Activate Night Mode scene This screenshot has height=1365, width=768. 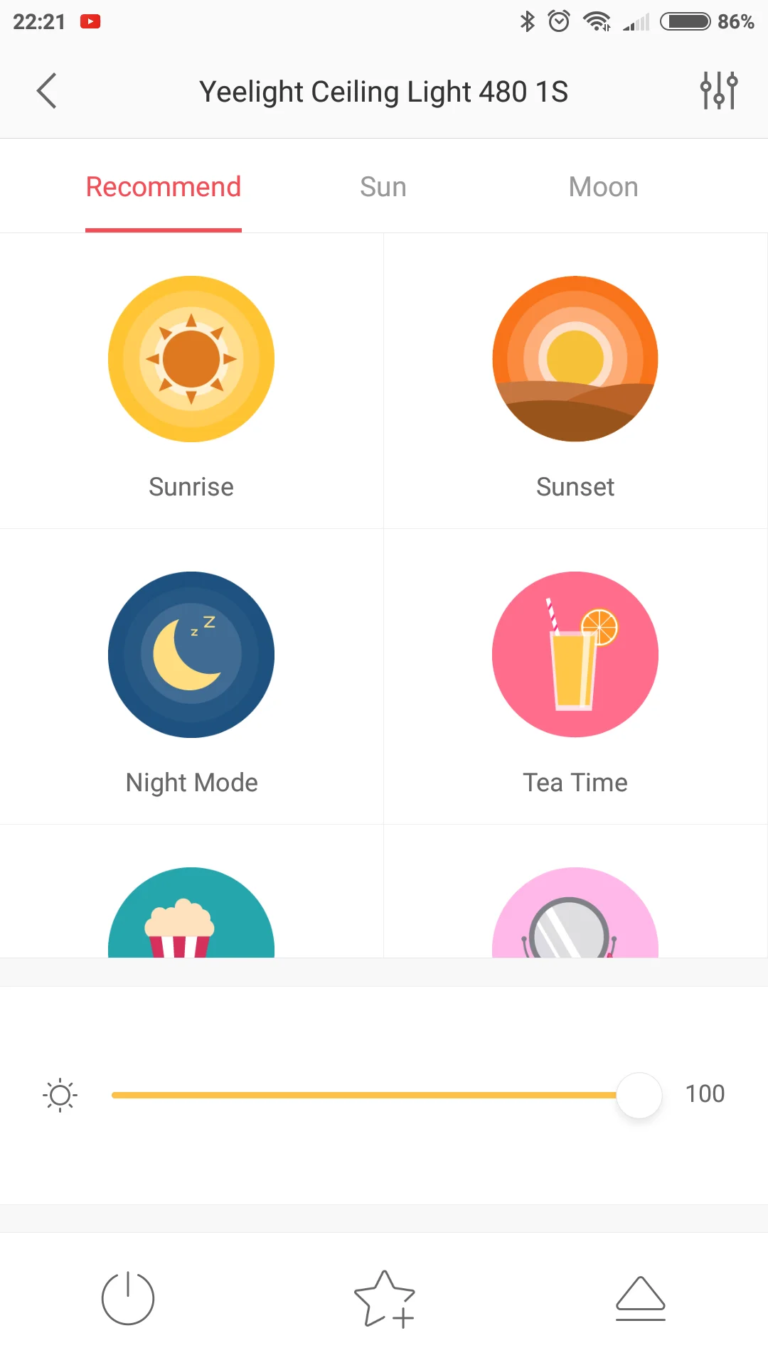click(191, 654)
